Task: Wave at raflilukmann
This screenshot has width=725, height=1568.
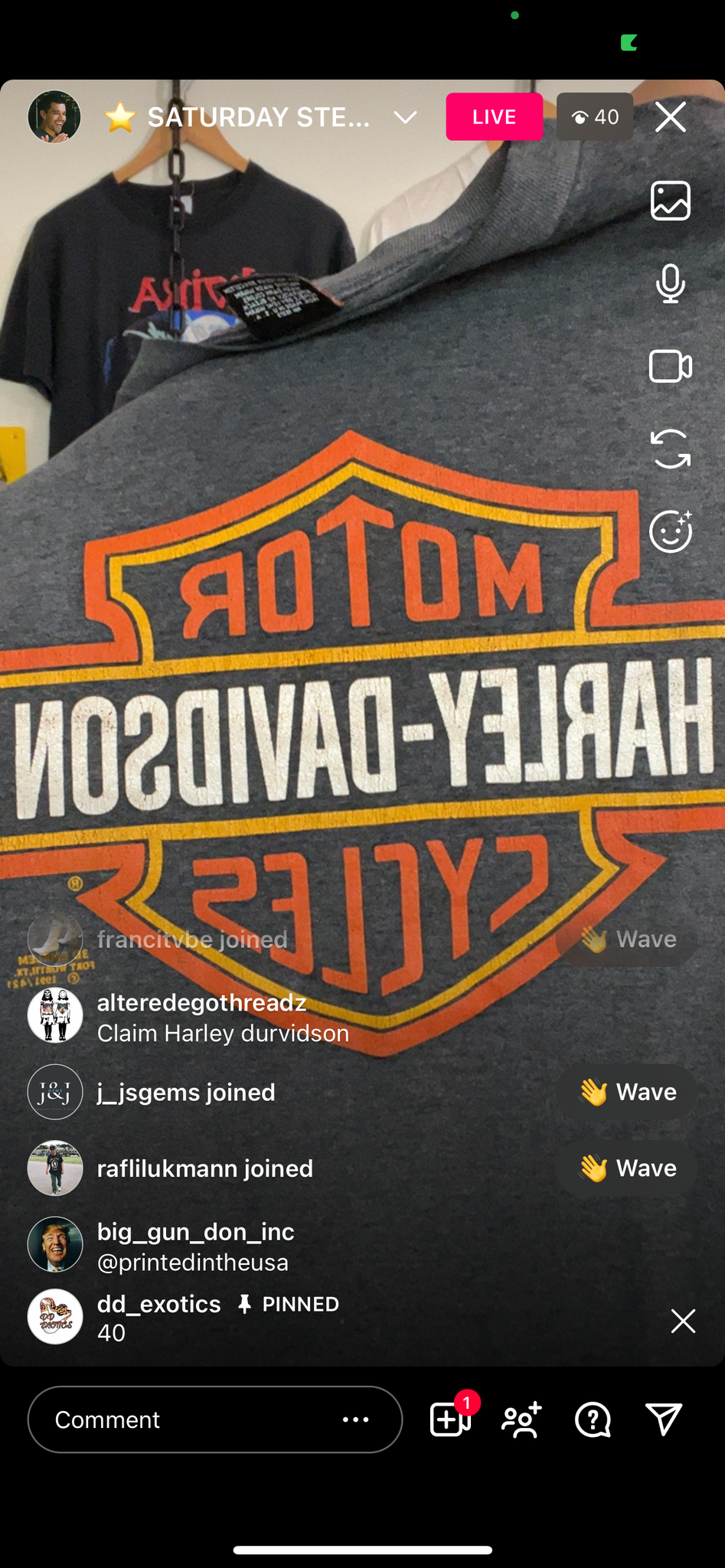Action: 626,1168
